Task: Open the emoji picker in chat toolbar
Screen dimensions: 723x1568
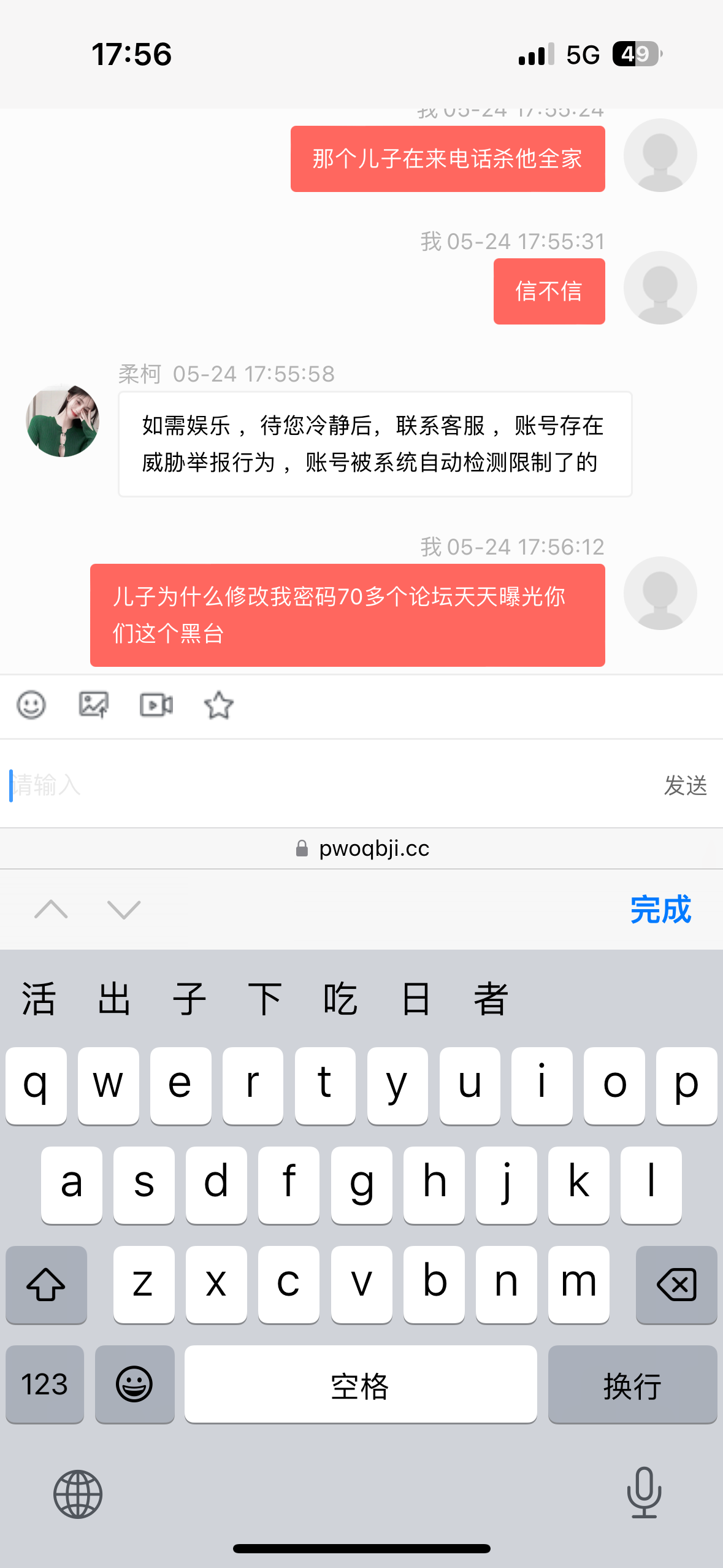Action: 31,705
